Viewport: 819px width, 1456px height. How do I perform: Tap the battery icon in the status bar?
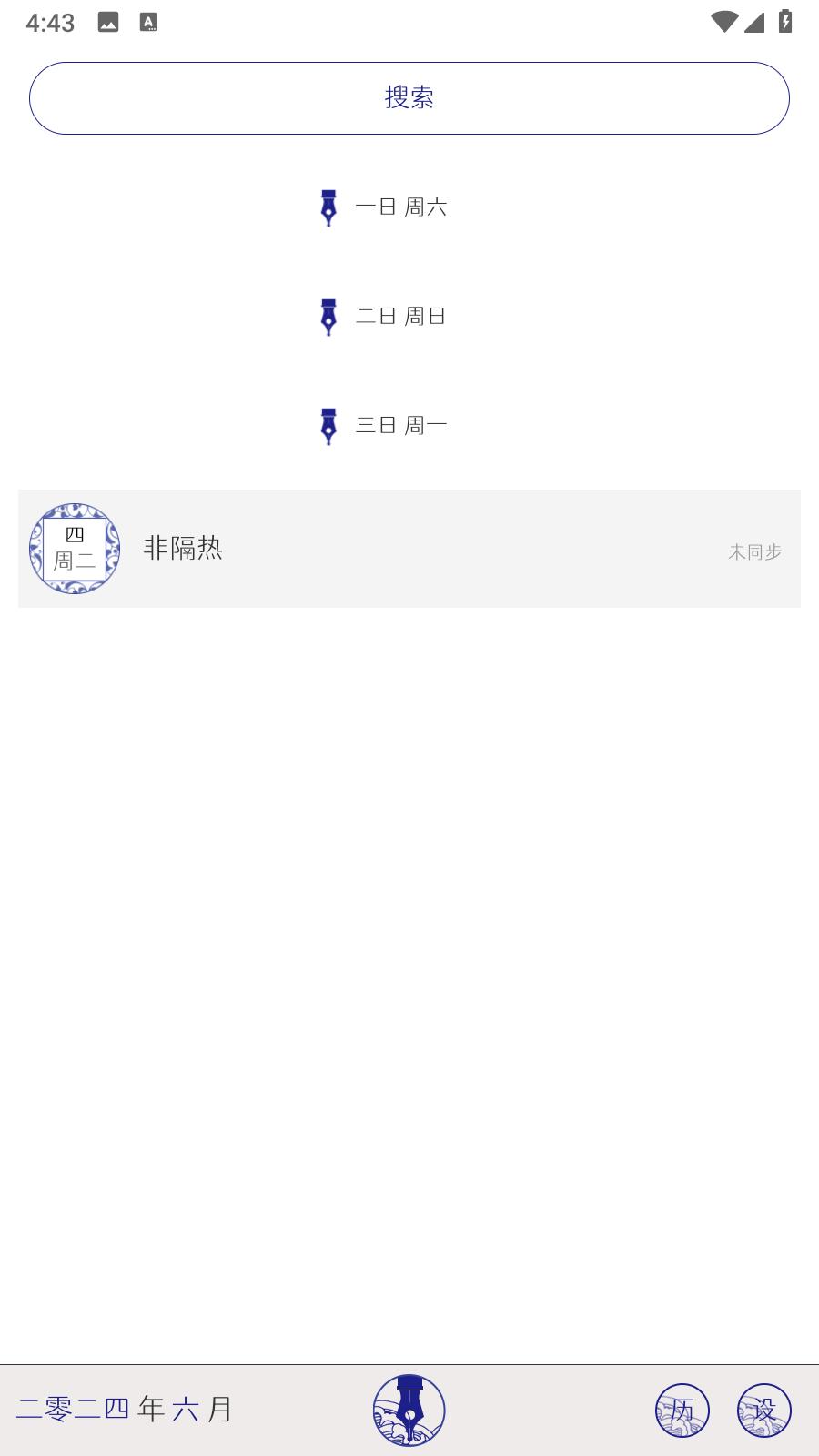786,23
